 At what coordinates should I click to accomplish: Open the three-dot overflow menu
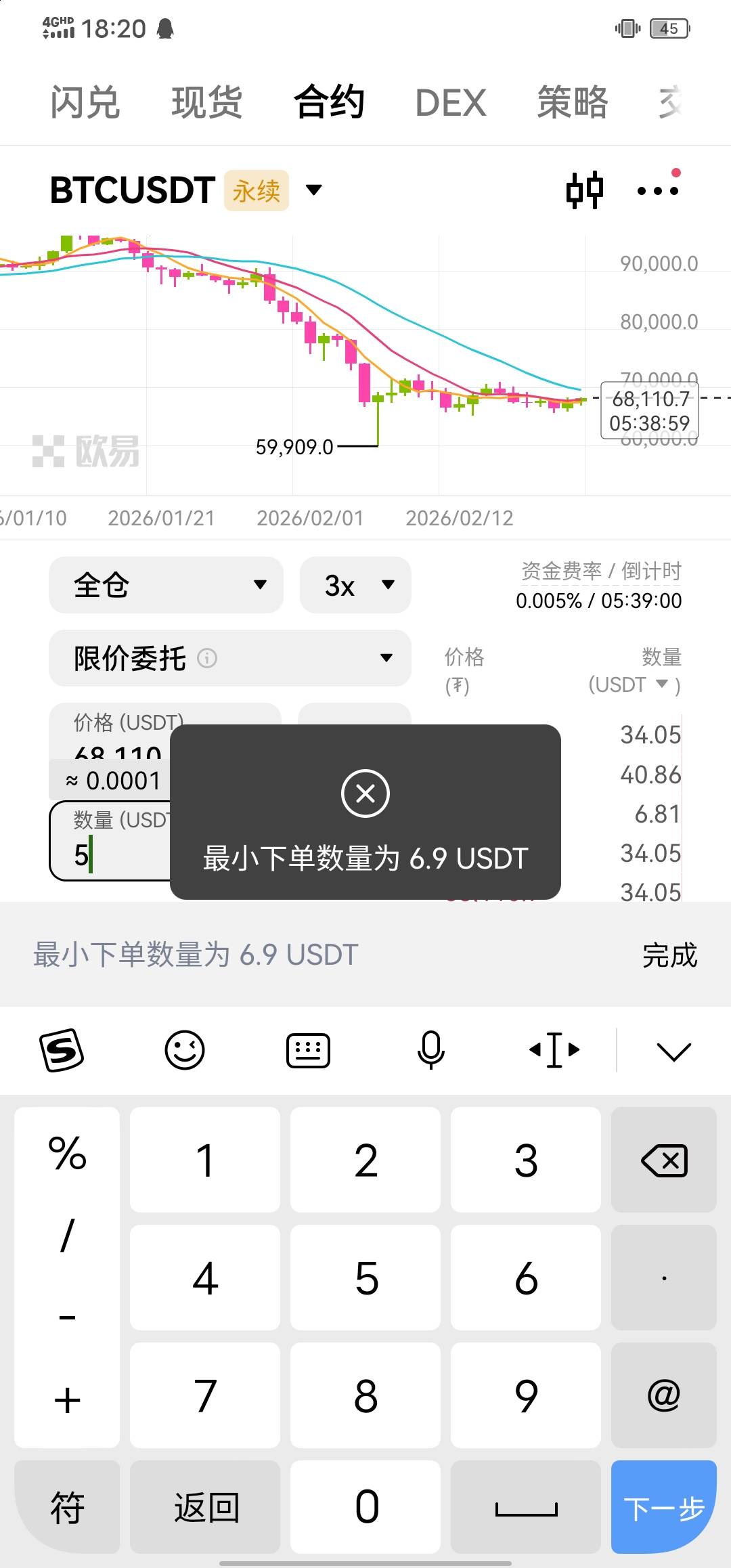(659, 190)
